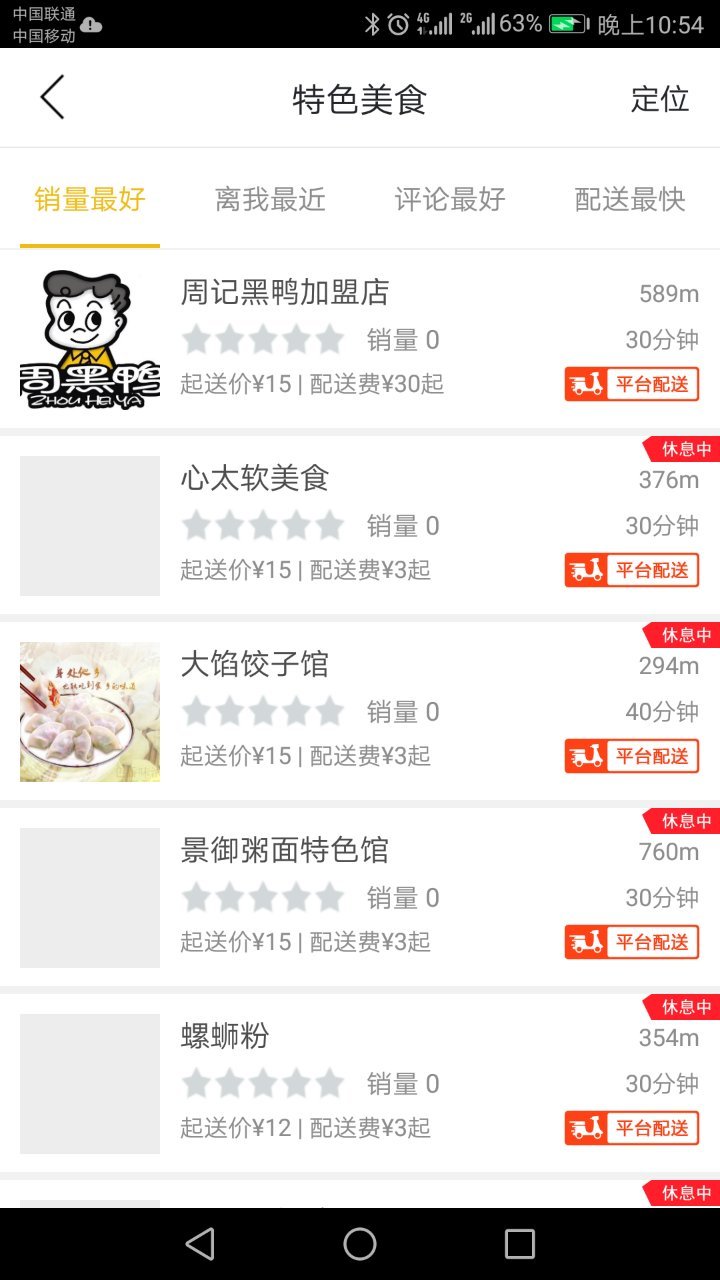Tap the back arrow to leave 特色美食

point(50,97)
